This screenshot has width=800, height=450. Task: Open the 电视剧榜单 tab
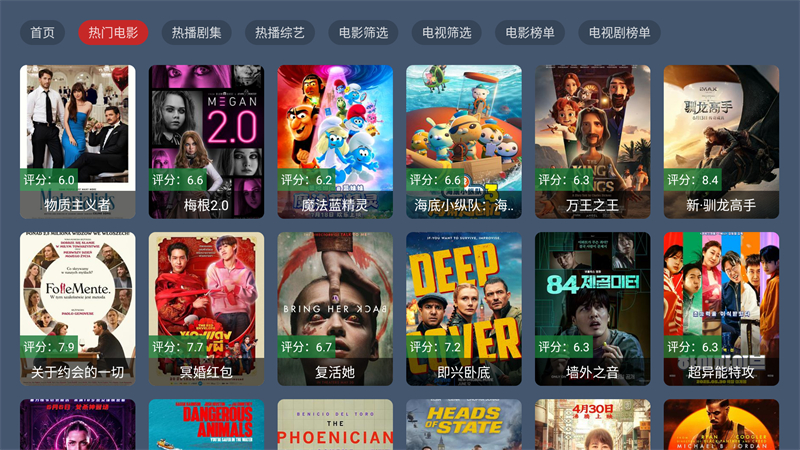click(620, 33)
